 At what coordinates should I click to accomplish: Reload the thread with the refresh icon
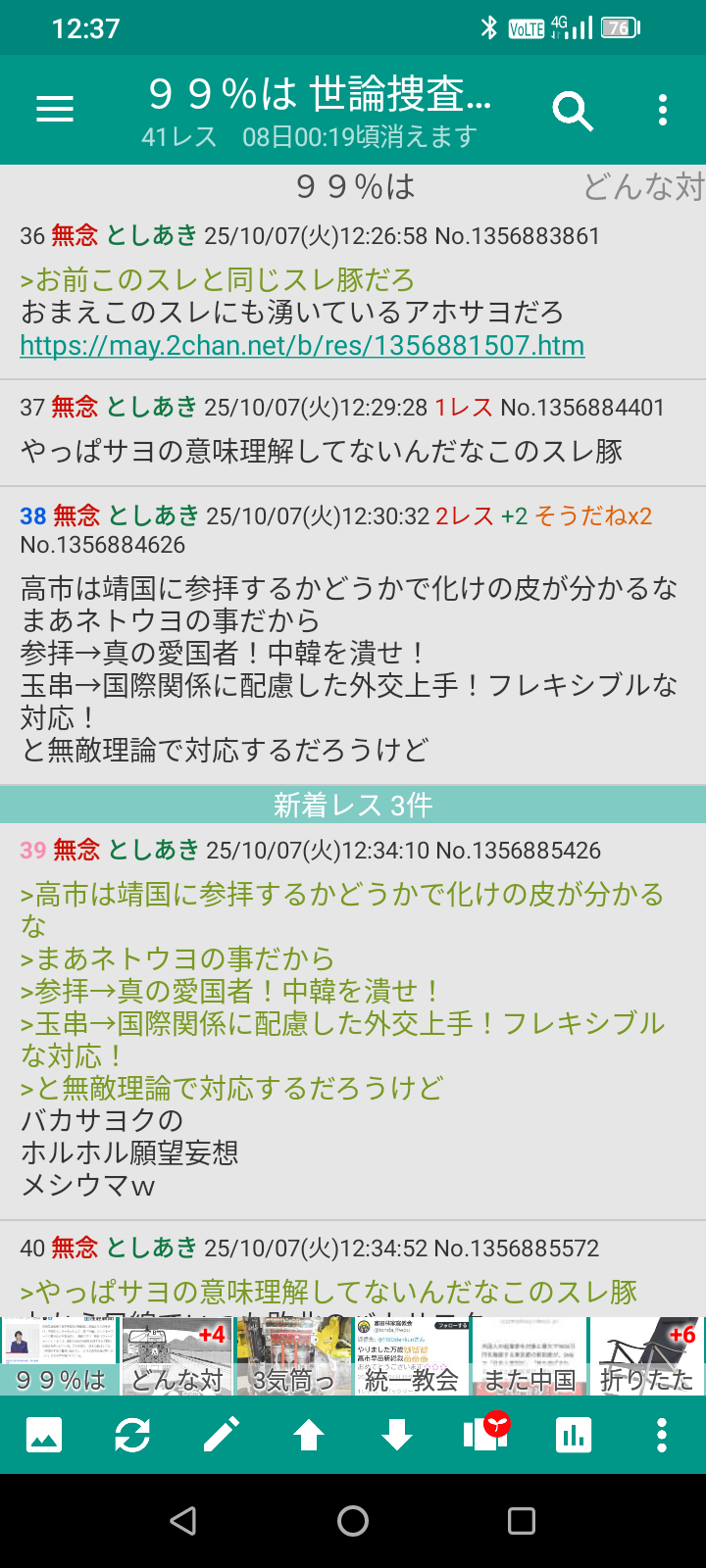point(132,1436)
